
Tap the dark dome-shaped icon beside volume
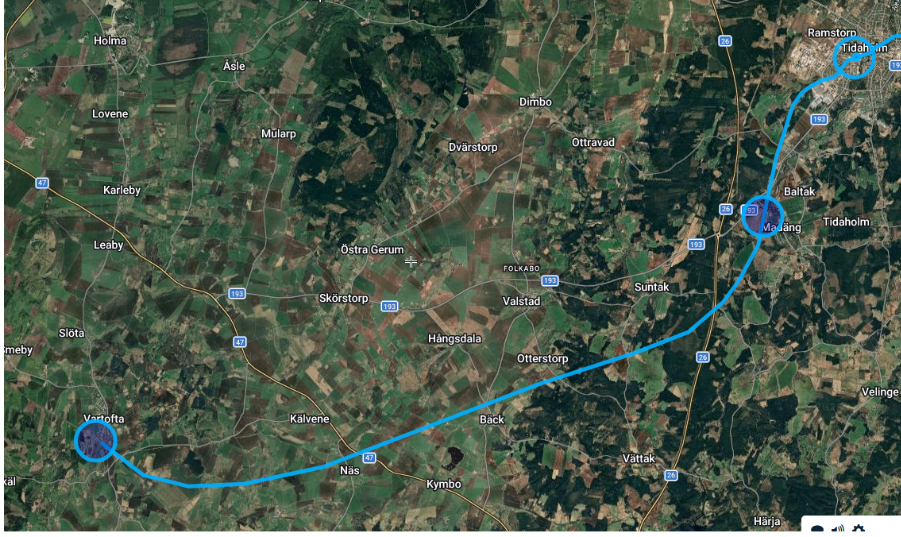[x=817, y=529]
